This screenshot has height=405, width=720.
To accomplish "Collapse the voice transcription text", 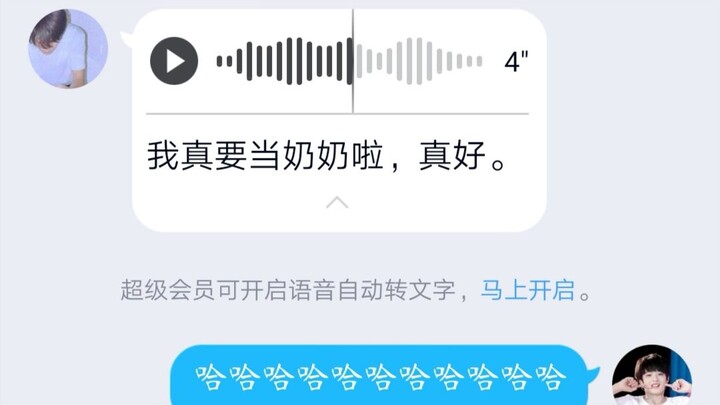I will pos(338,203).
